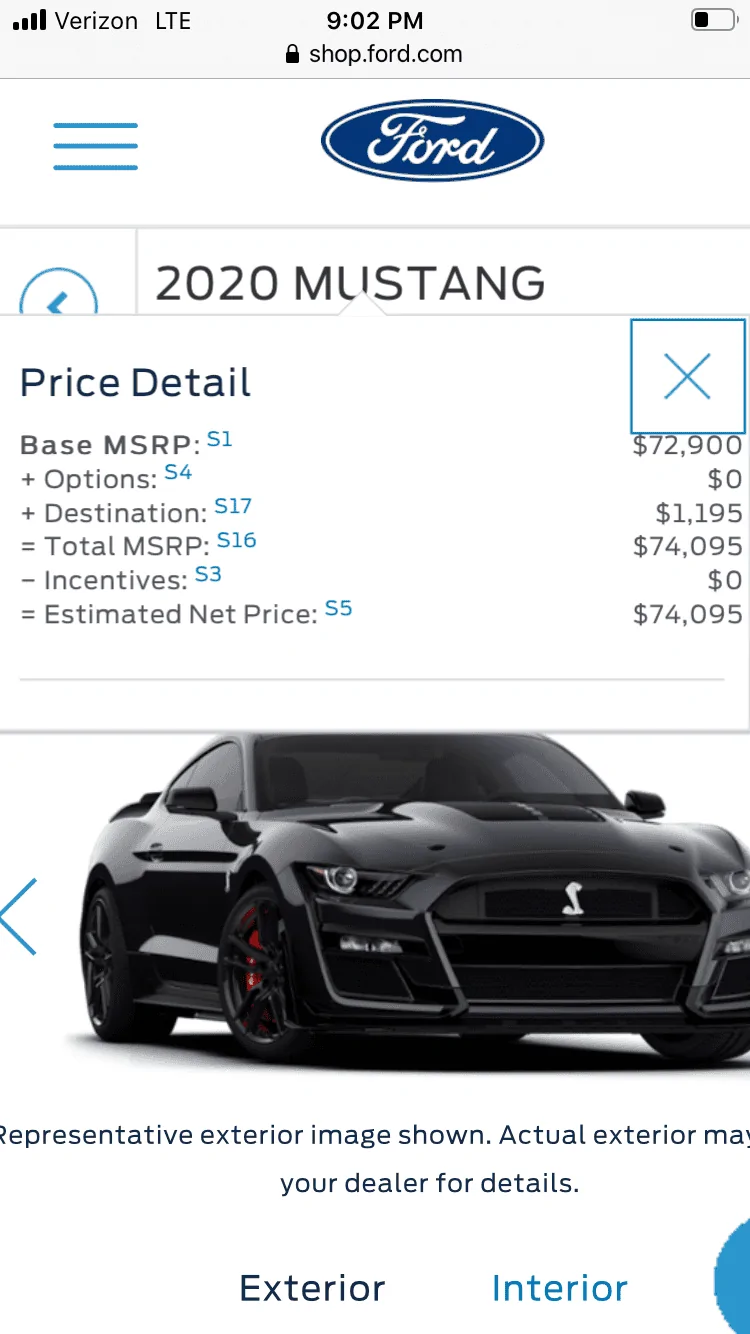Switch to the Interior tab
This screenshot has height=1334, width=750.
coord(560,1288)
